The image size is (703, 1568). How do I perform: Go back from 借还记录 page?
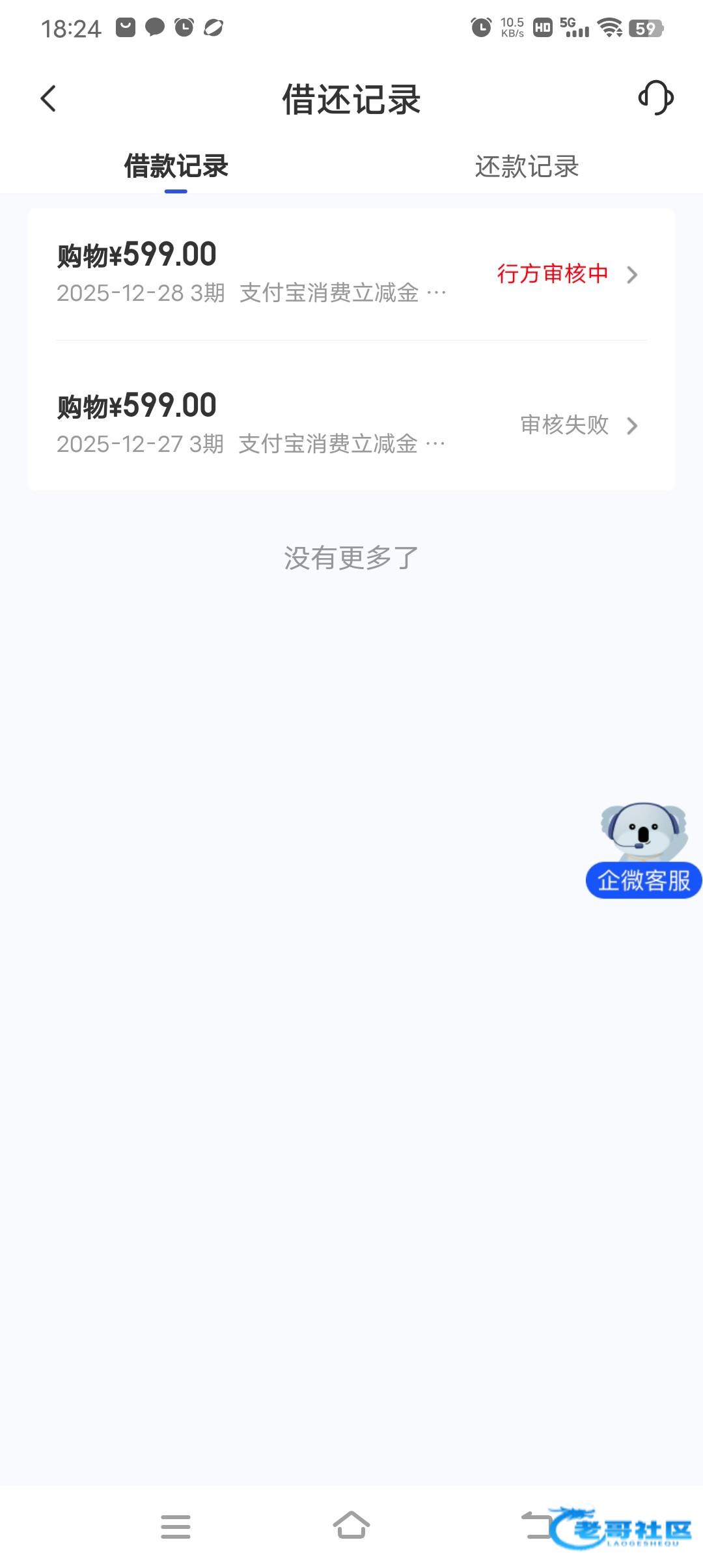(48, 99)
